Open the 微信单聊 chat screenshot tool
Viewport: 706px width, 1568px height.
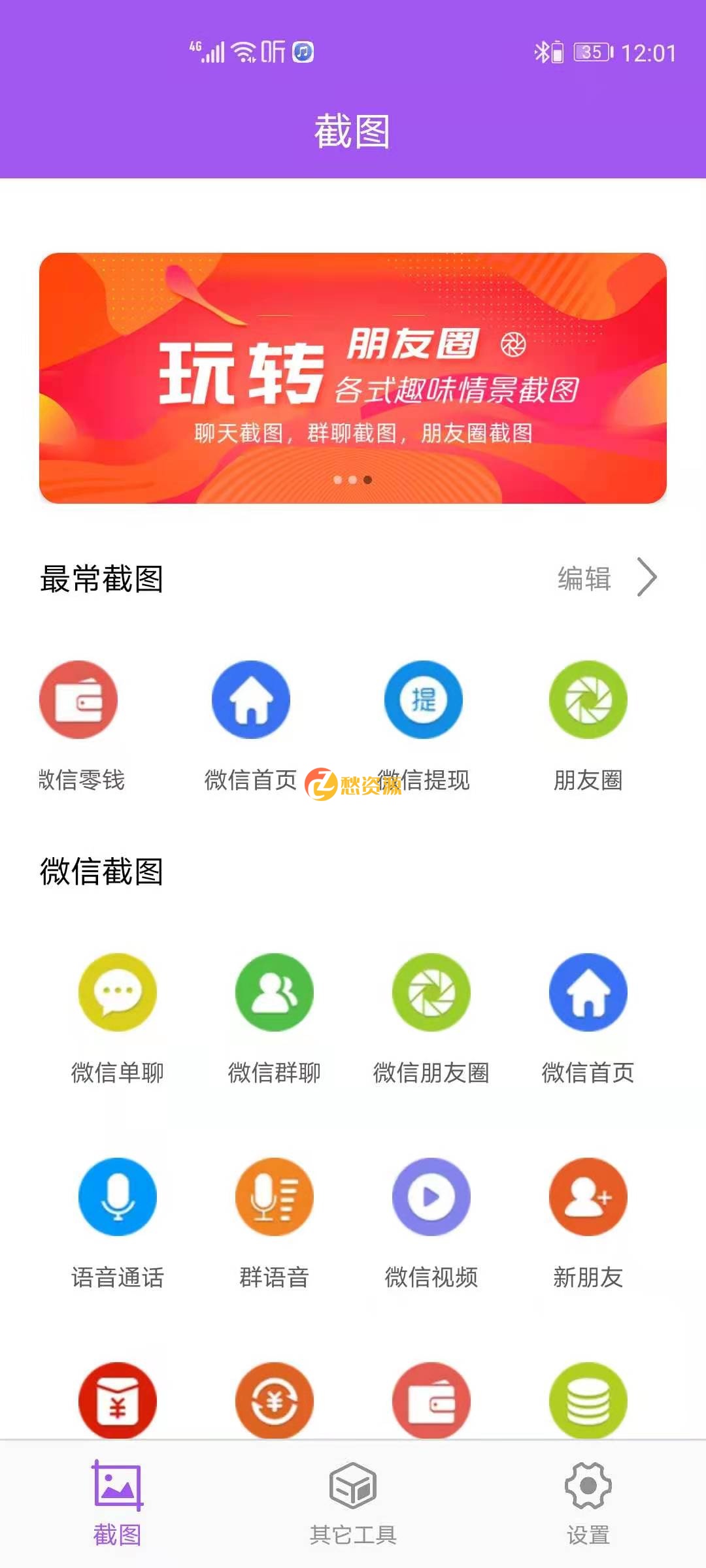(x=118, y=992)
